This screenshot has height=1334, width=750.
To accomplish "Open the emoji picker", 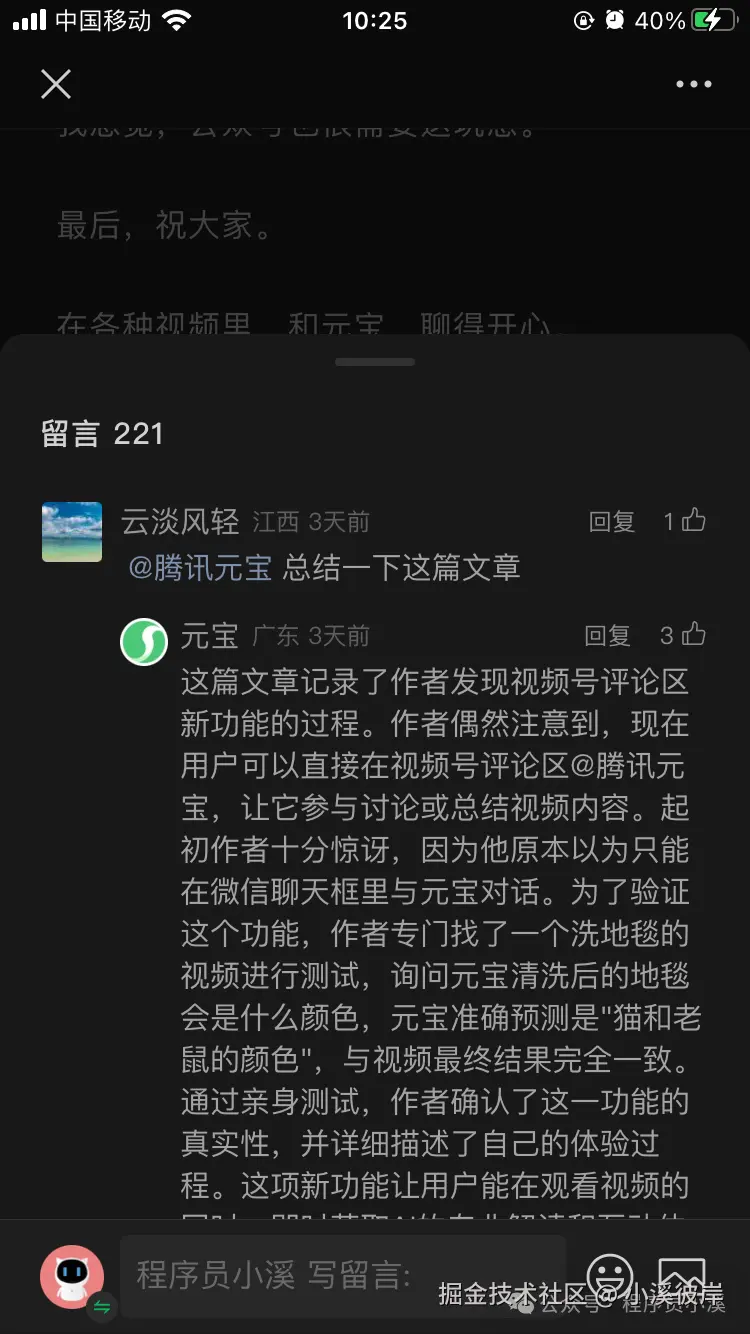I will (609, 1277).
